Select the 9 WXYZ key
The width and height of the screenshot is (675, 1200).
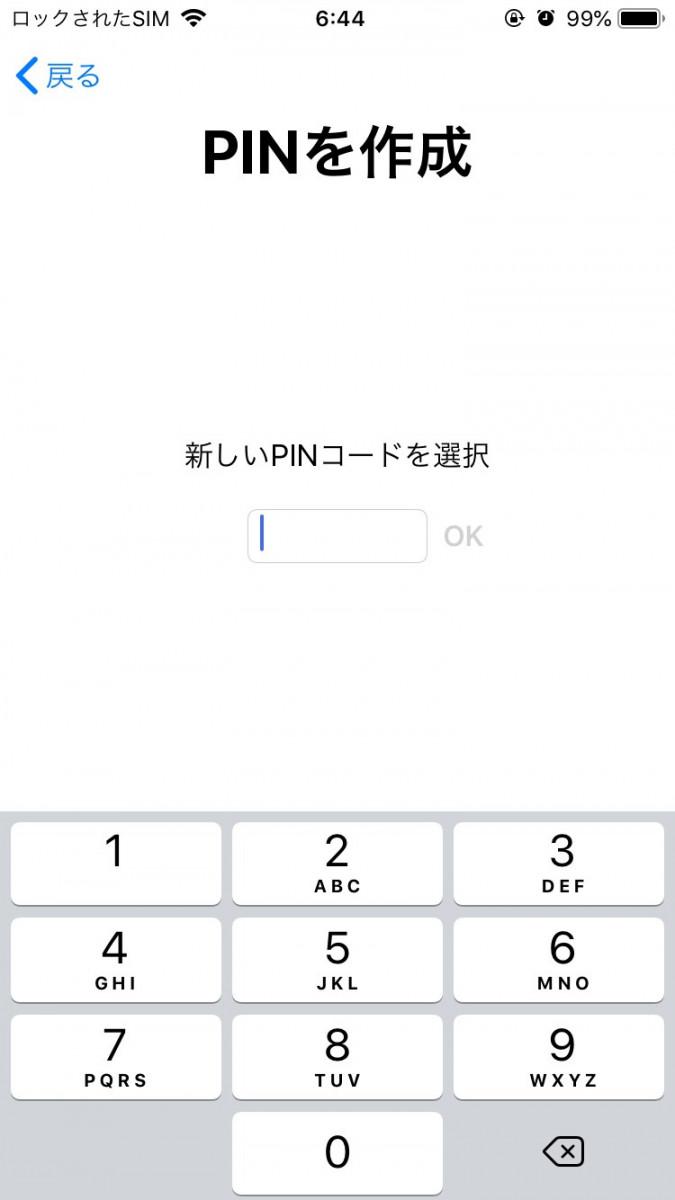pos(559,1057)
